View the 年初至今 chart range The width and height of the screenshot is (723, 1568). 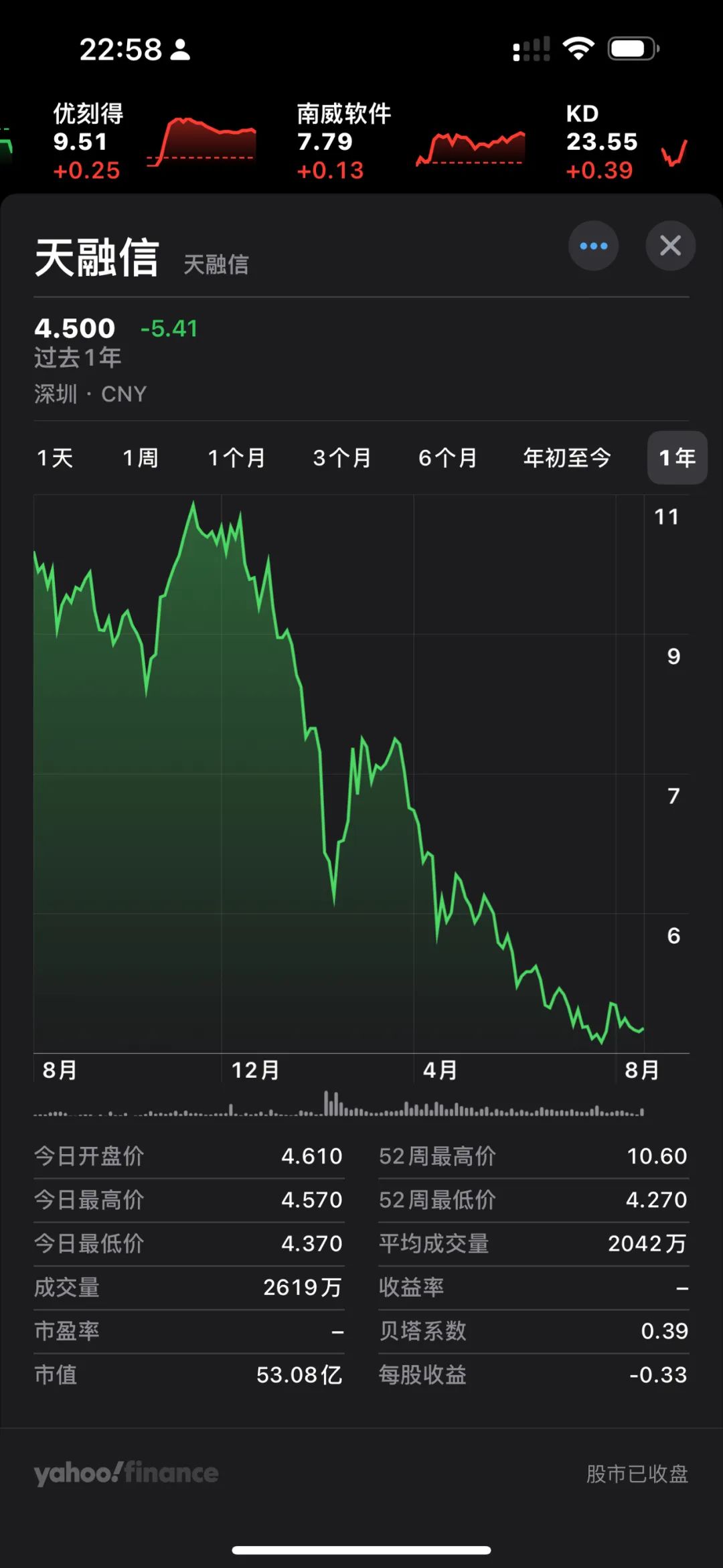(567, 458)
